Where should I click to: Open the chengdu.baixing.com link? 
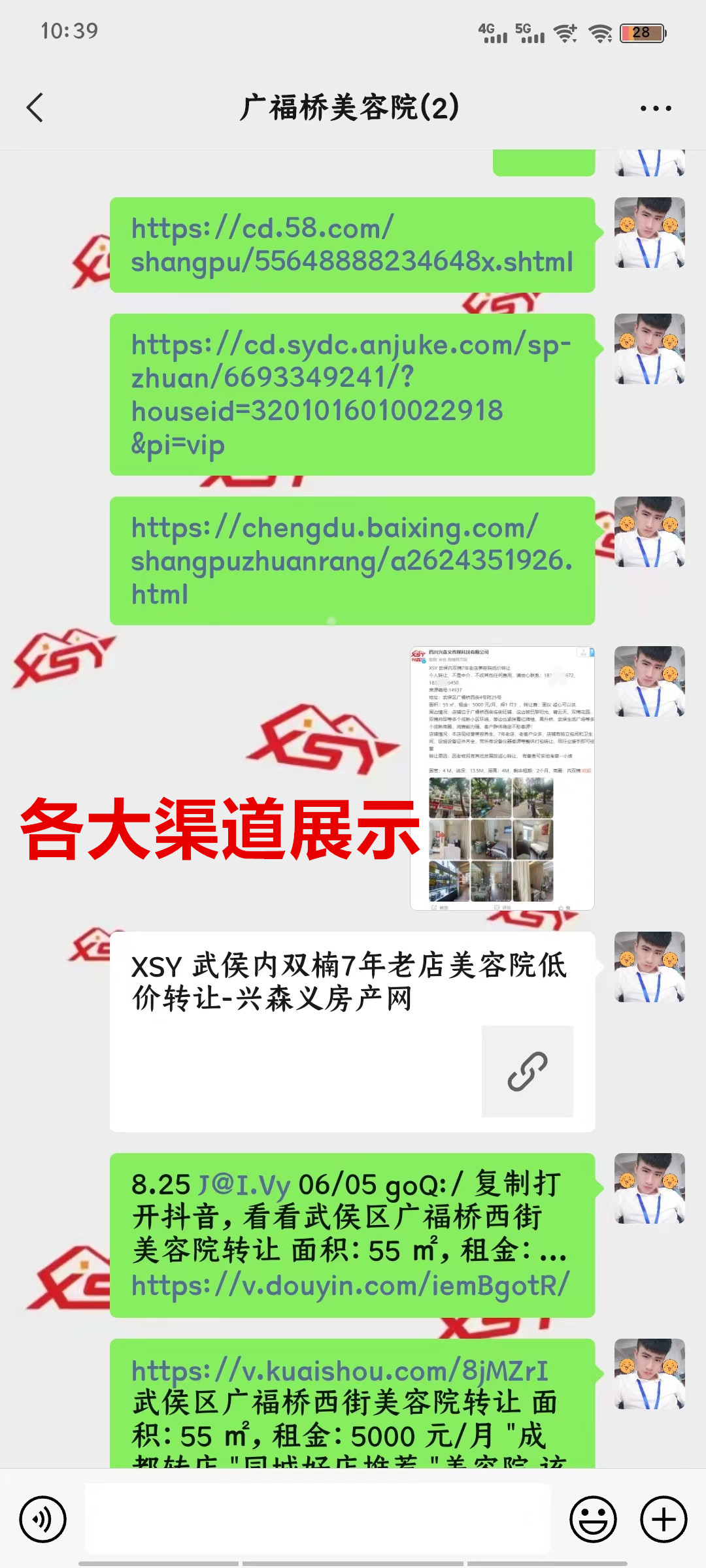pos(352,561)
